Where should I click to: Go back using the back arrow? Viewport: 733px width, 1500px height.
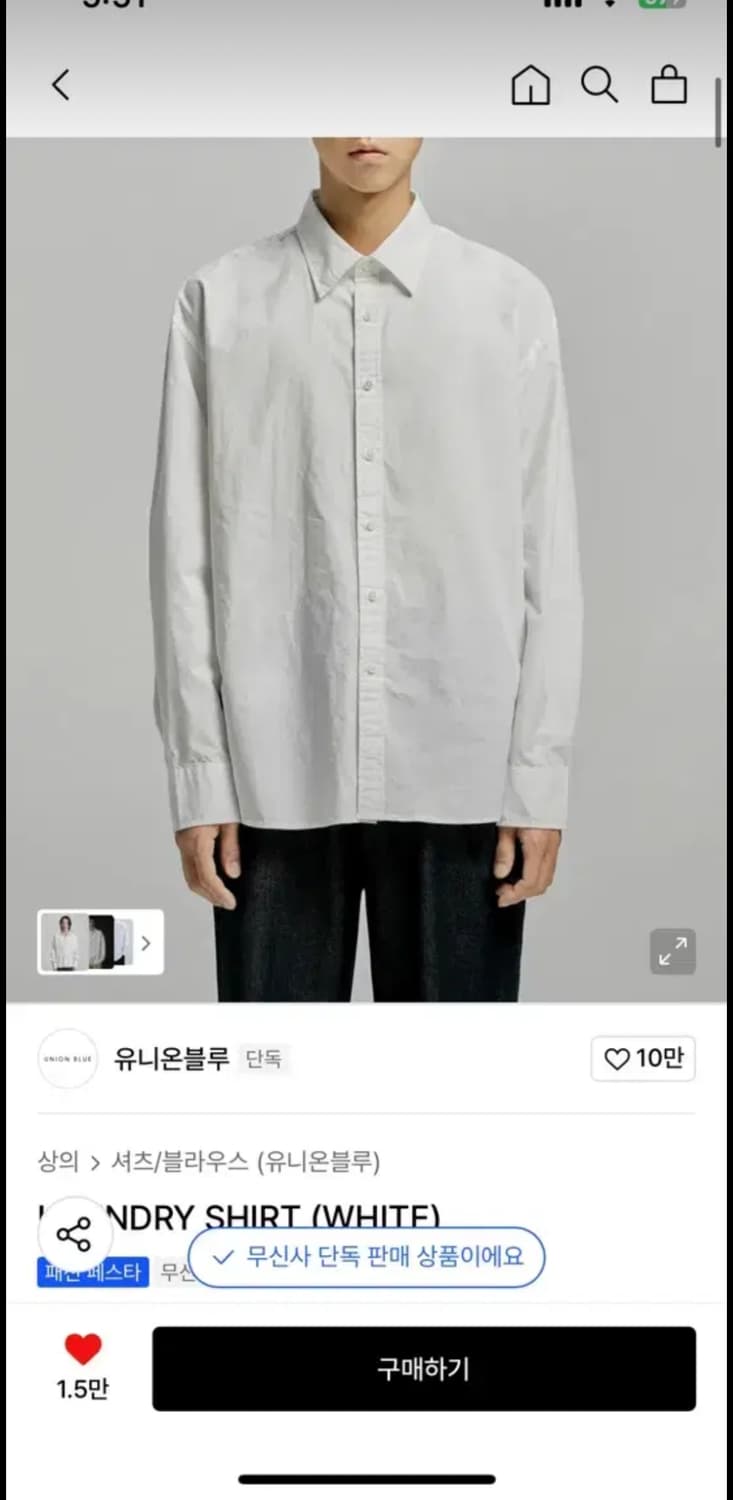click(60, 85)
